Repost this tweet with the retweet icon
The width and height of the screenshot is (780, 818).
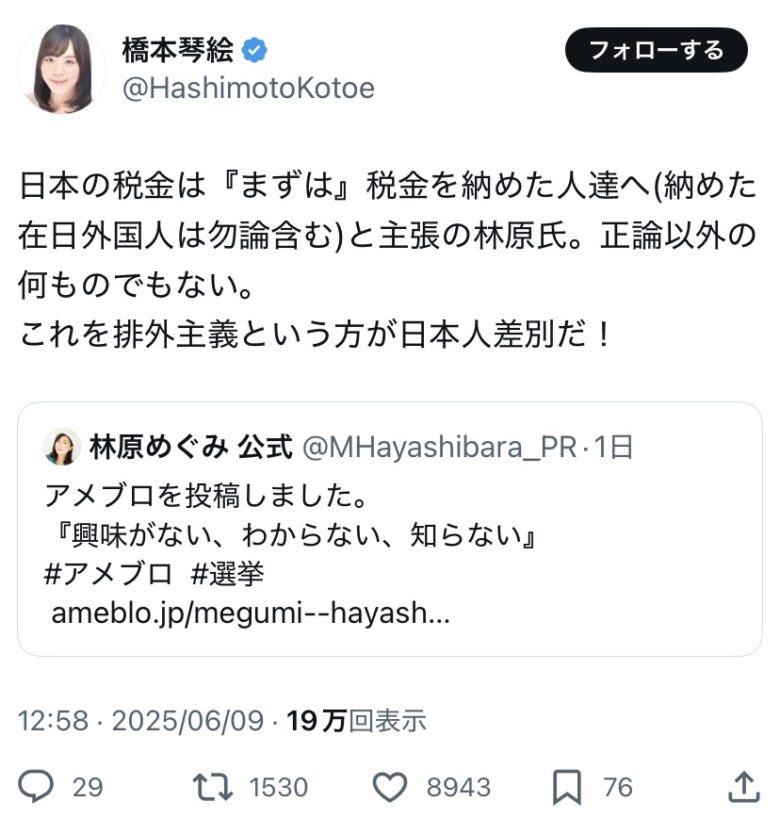[212, 787]
